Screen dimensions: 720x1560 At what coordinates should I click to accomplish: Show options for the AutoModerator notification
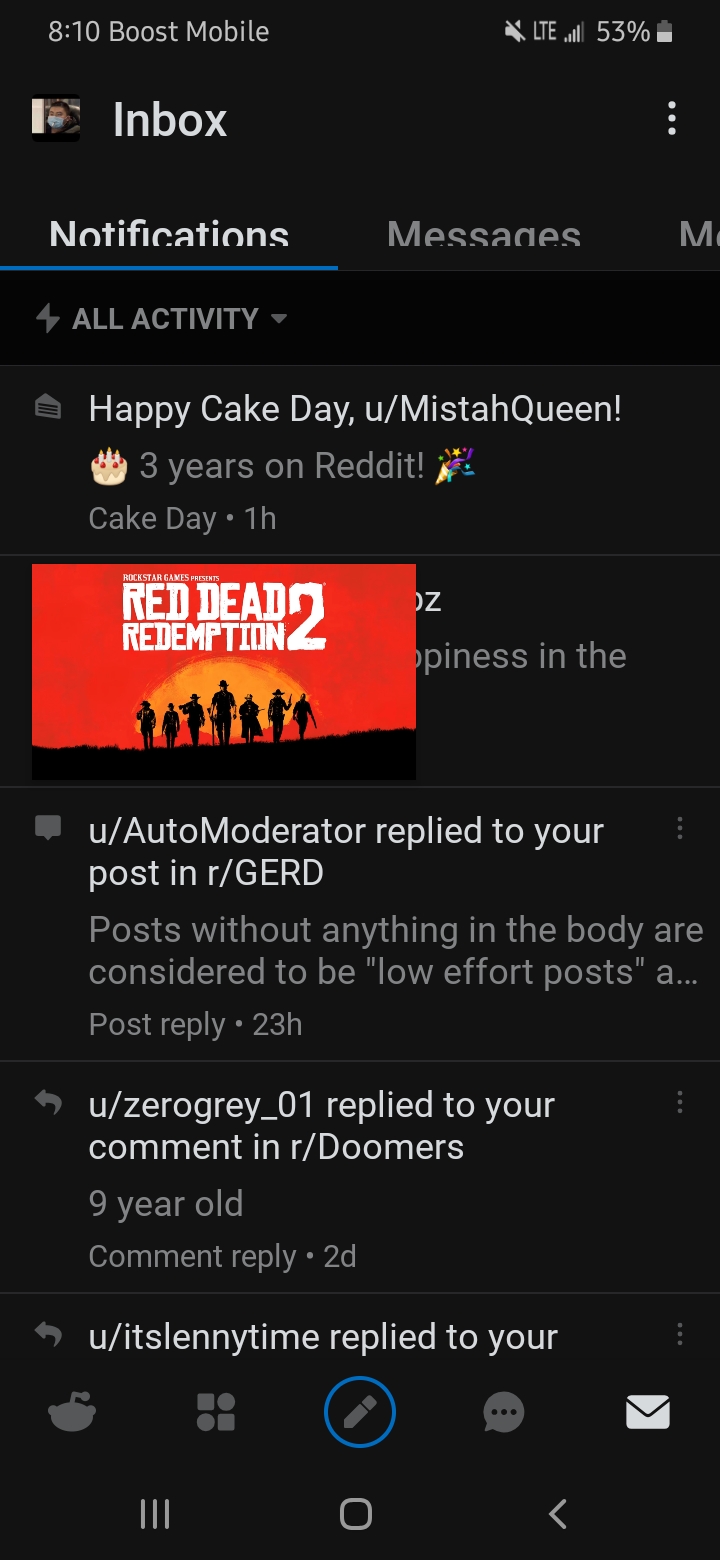pyautogui.click(x=680, y=828)
